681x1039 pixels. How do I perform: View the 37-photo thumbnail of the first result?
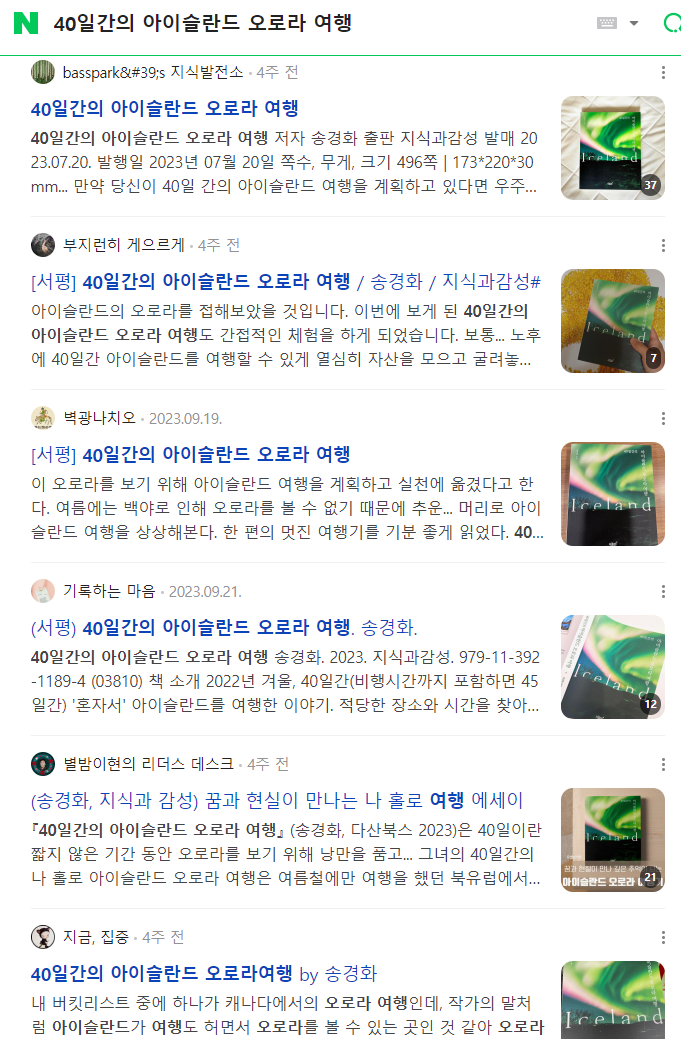pyautogui.click(x=612, y=148)
